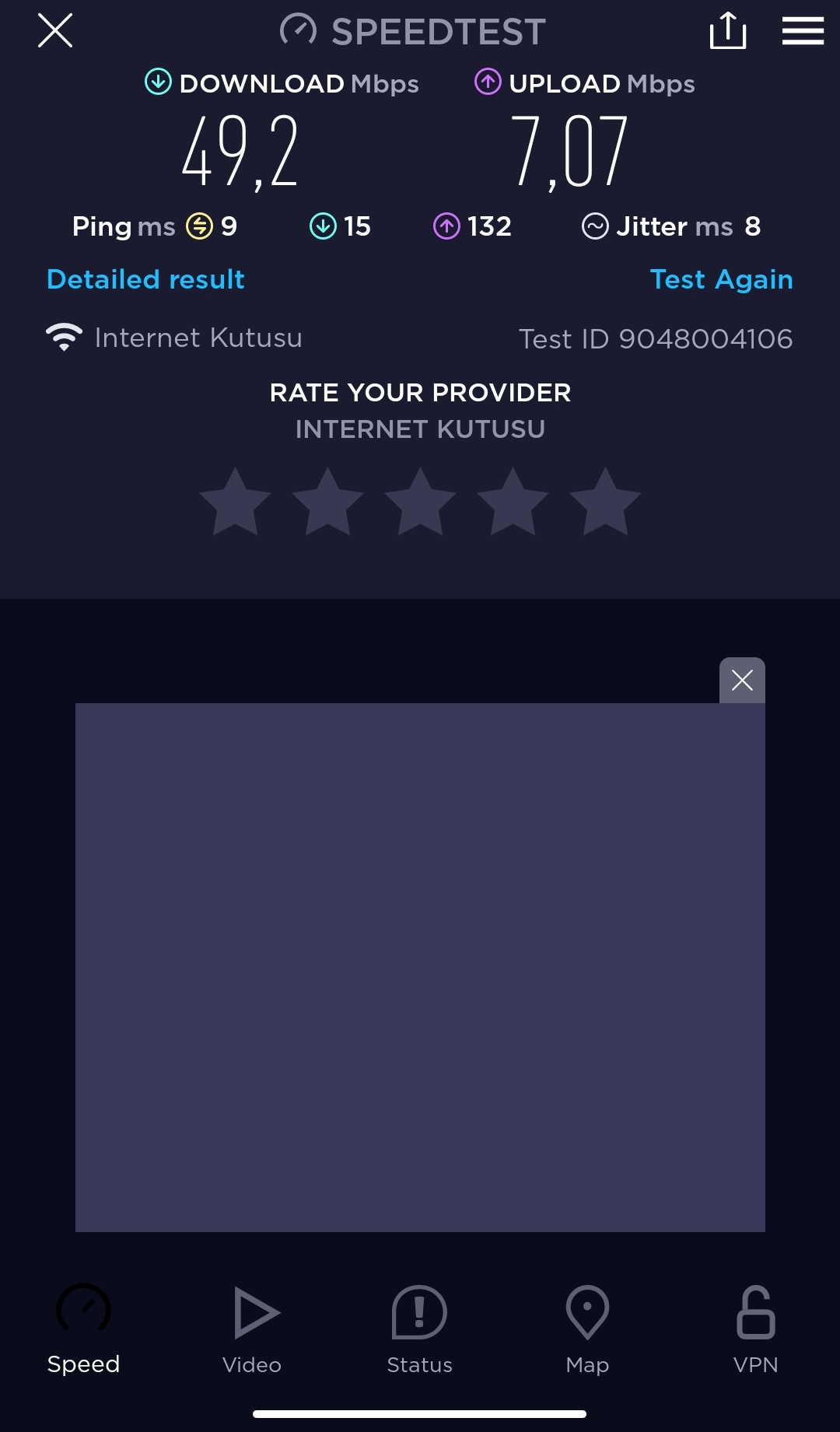
Task: Open the Map tab
Action: pos(587,1330)
